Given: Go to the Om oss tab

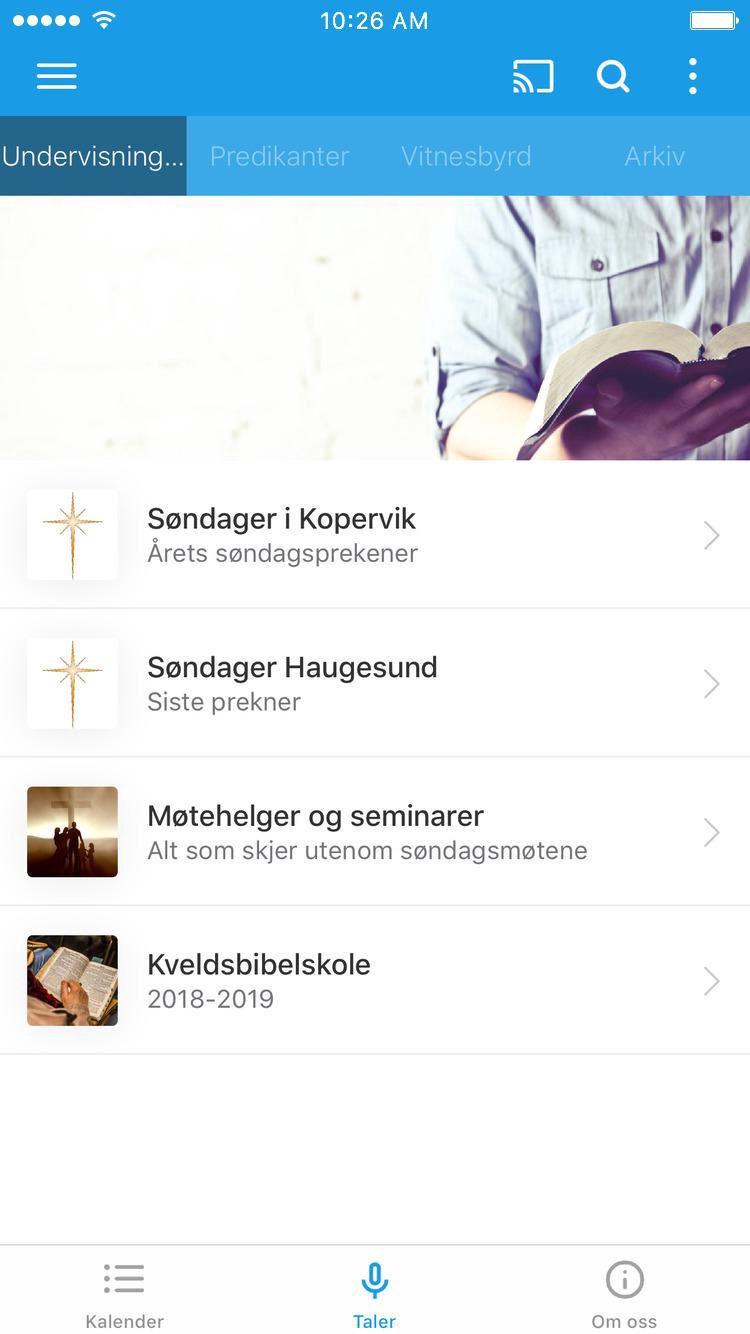Looking at the screenshot, I should point(624,1293).
